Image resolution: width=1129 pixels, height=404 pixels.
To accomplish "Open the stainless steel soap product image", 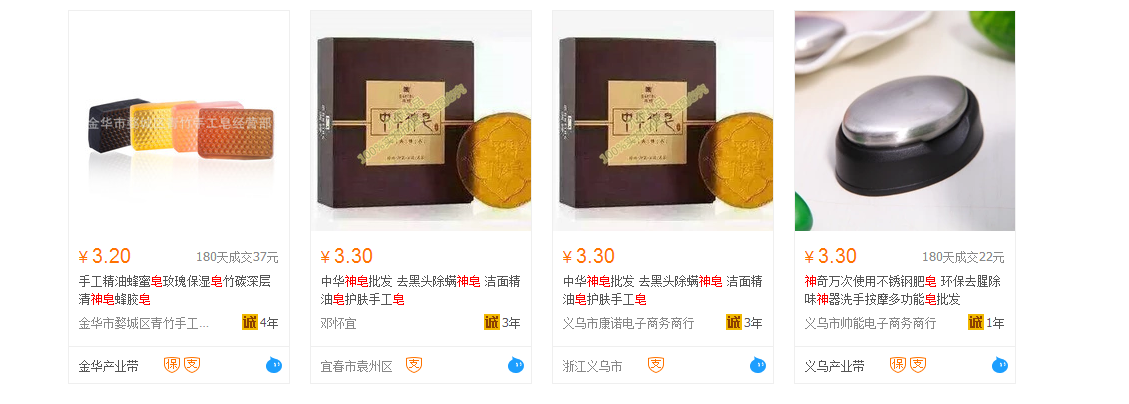I will point(904,121).
